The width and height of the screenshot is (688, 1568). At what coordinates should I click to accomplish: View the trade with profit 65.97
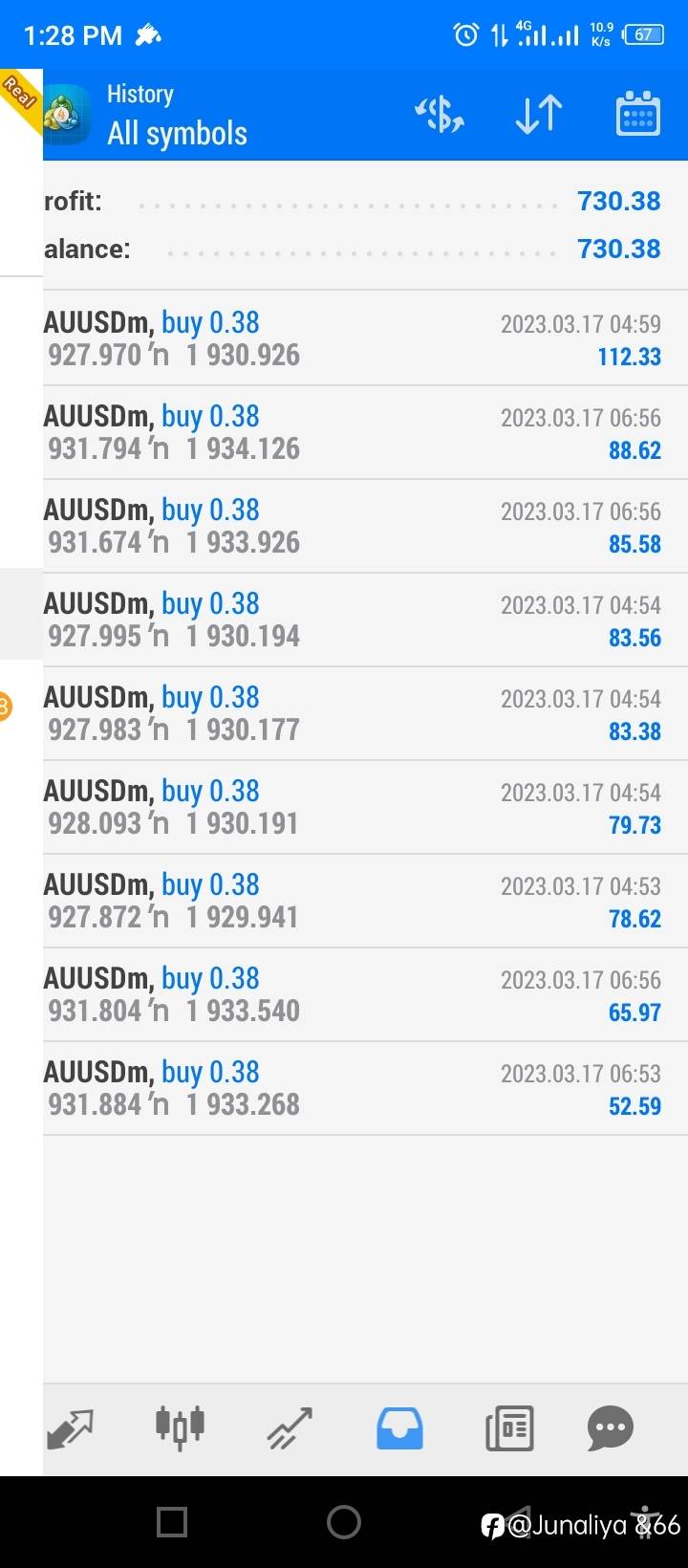tap(365, 994)
